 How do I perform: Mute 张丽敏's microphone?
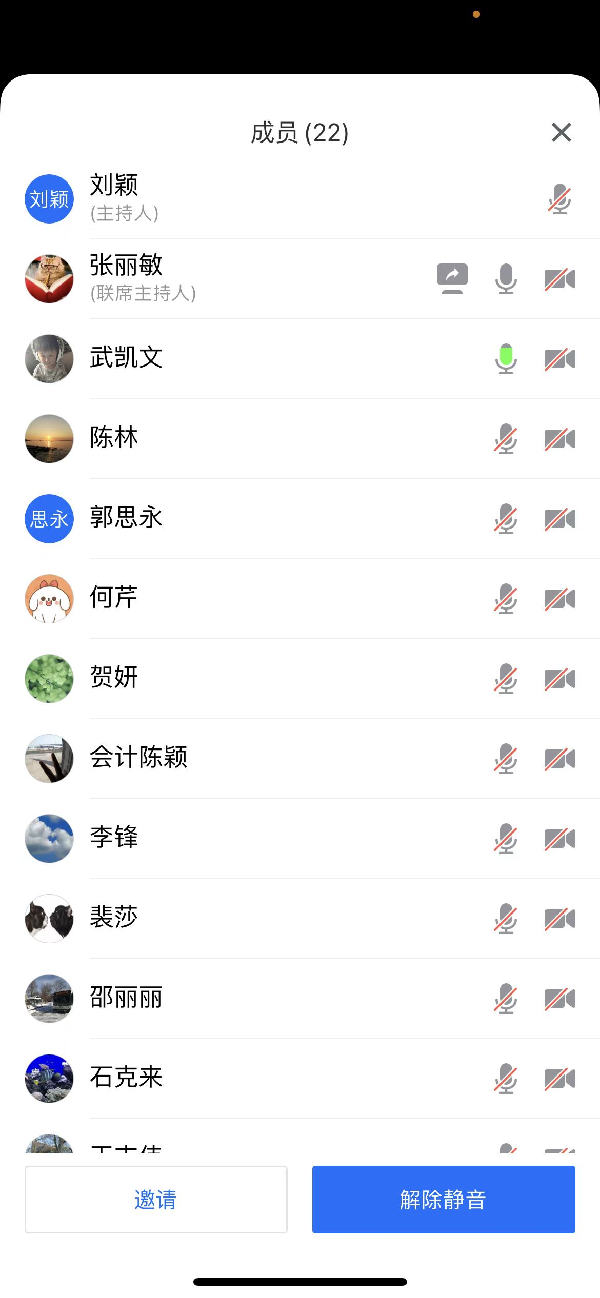pyautogui.click(x=506, y=278)
